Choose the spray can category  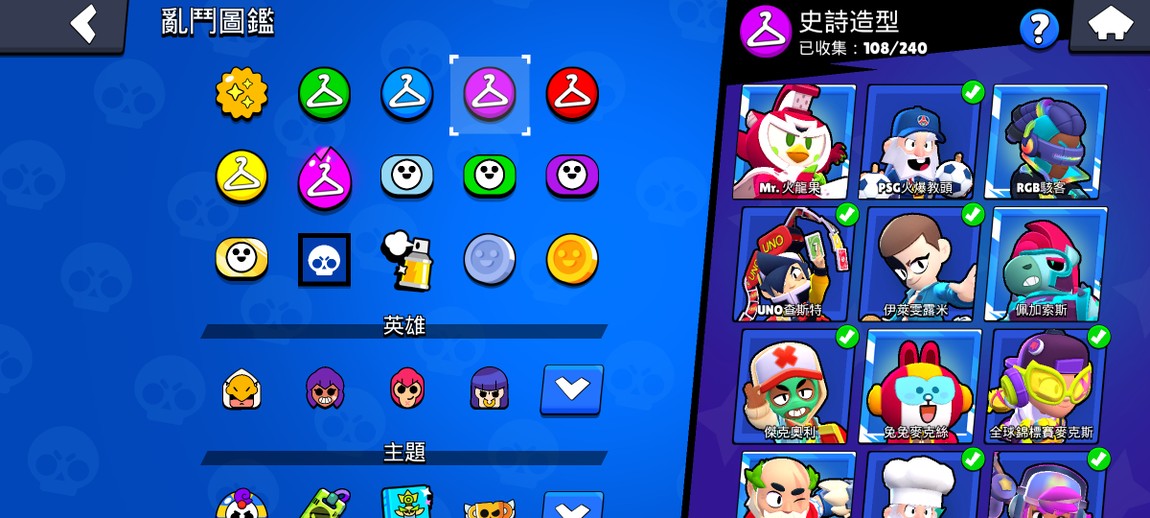click(x=407, y=259)
